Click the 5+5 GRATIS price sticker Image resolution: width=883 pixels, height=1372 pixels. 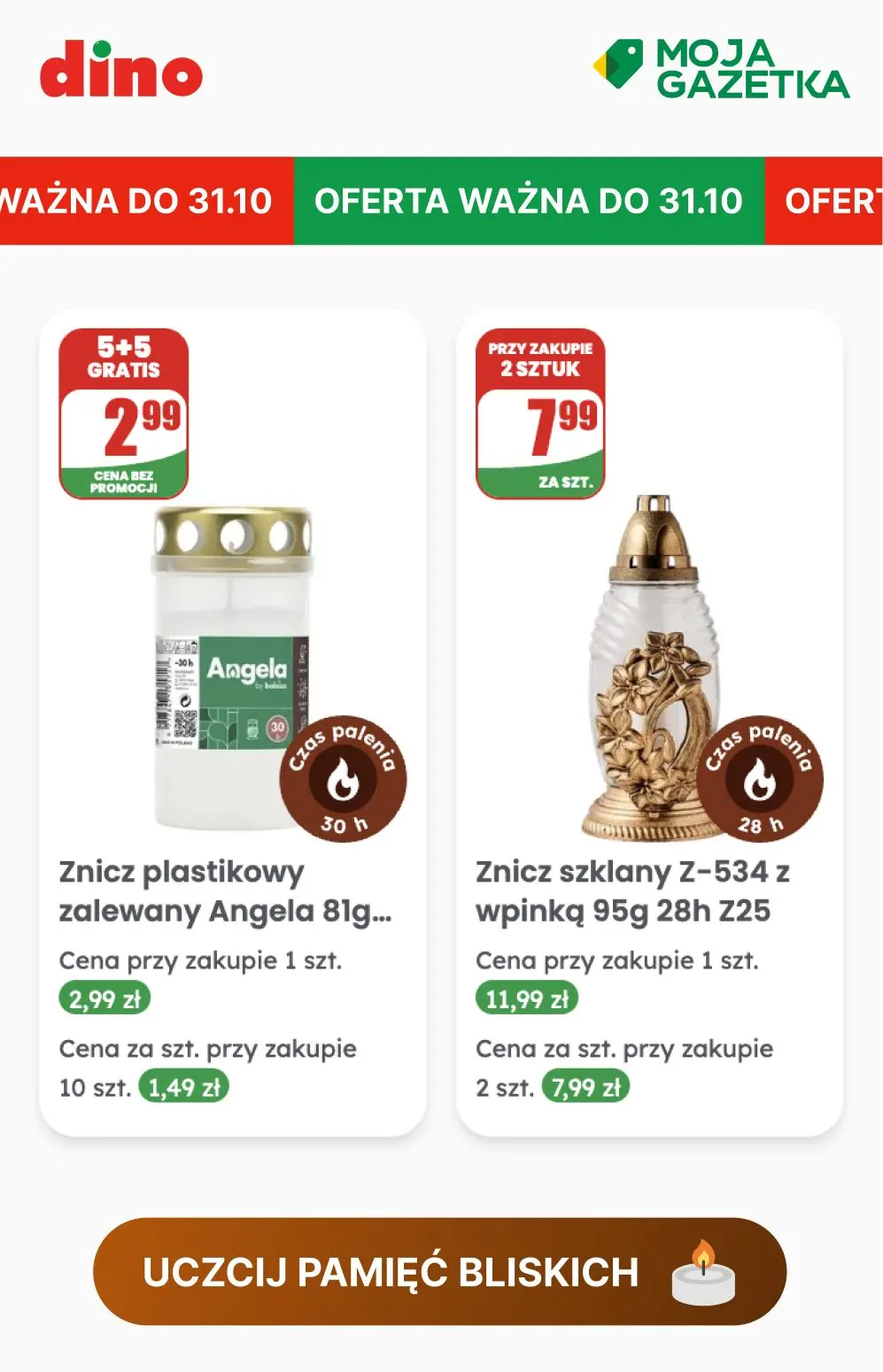pyautogui.click(x=124, y=412)
